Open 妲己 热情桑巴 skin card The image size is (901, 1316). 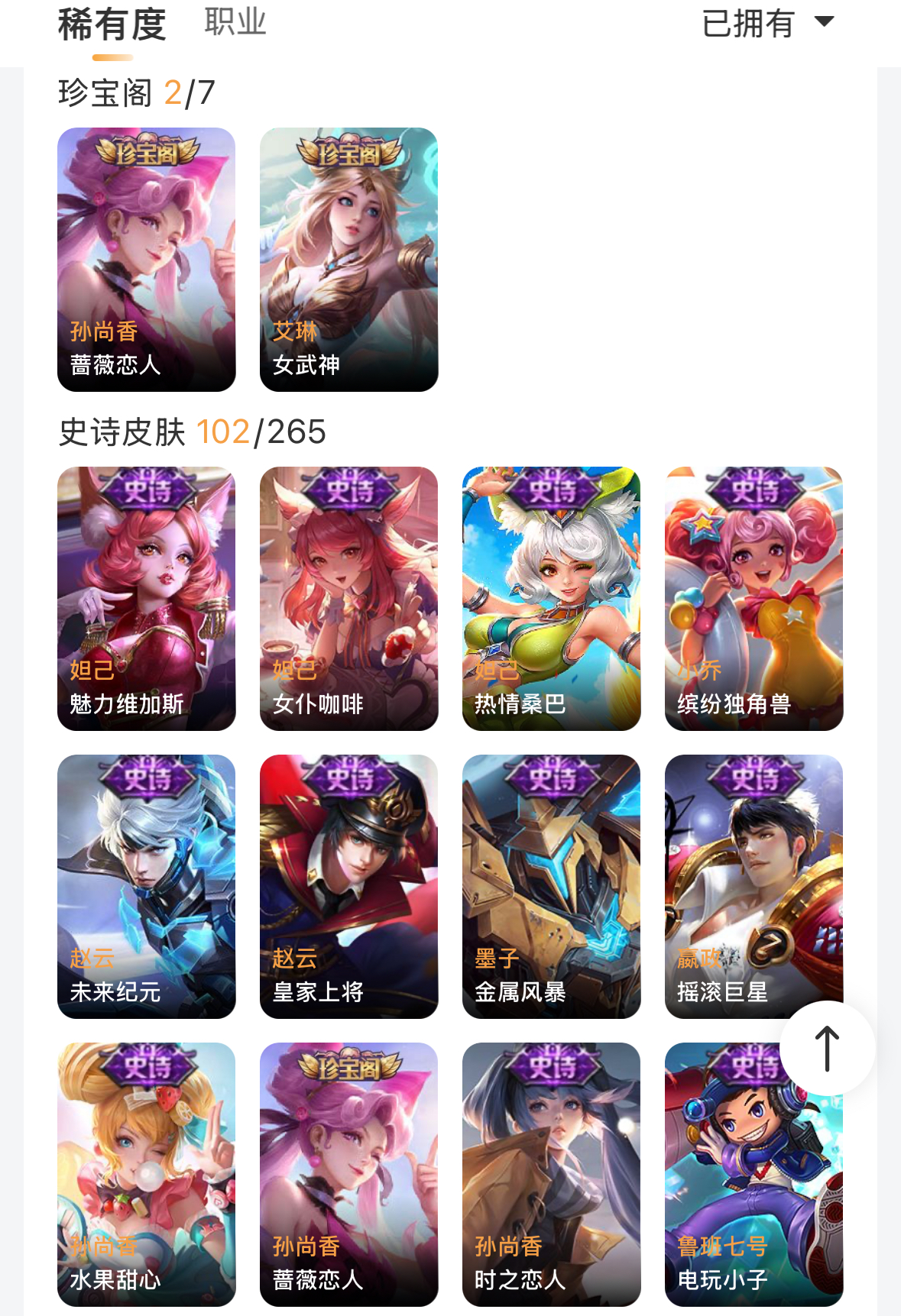[x=551, y=598]
